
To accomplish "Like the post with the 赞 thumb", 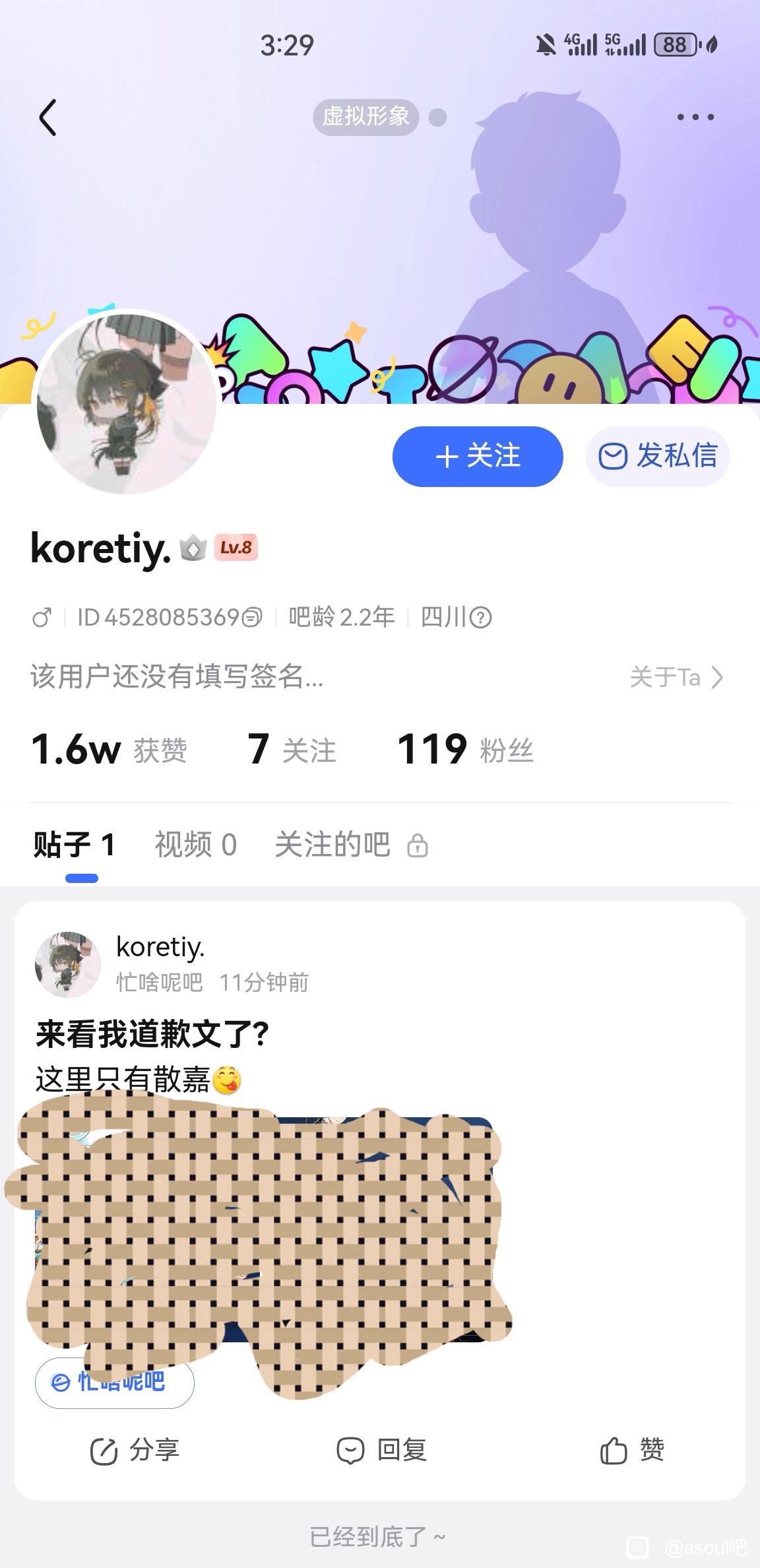I will click(x=631, y=1451).
